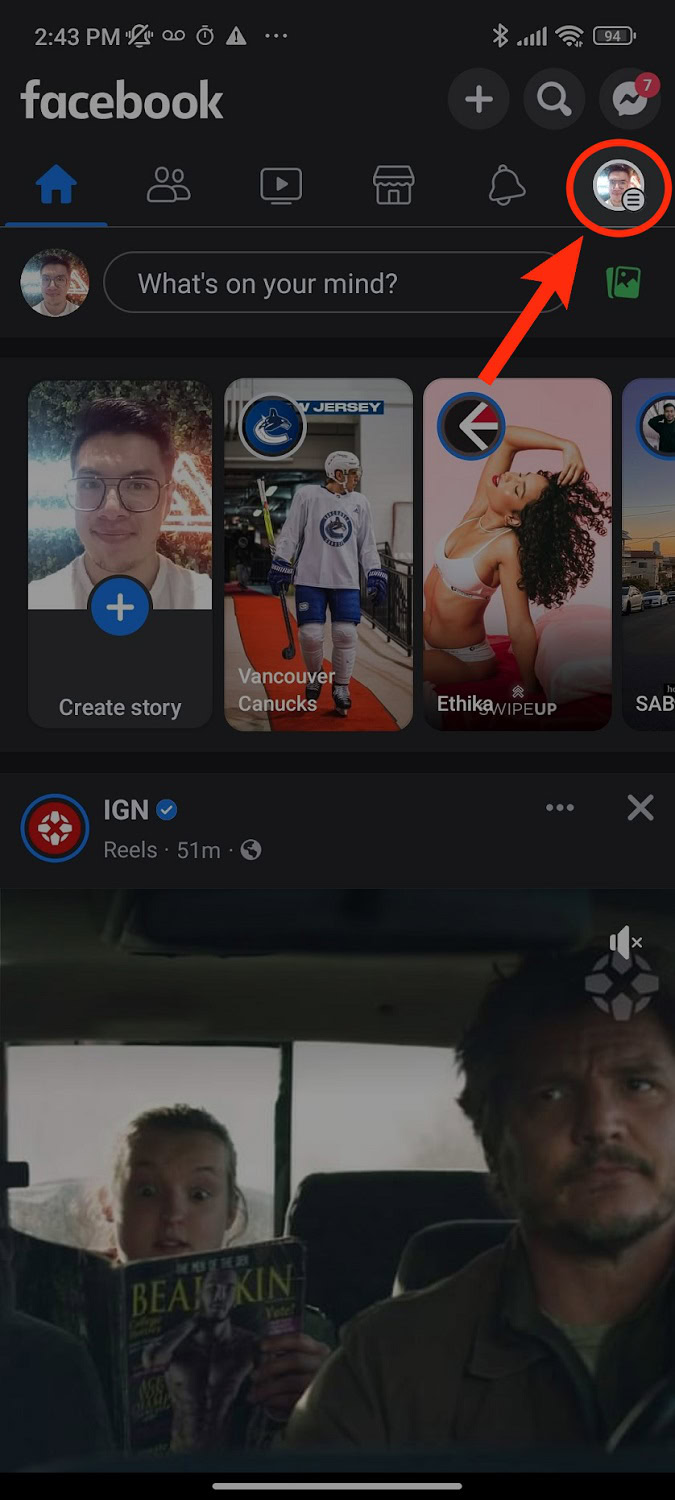Add a photo to a new post
This screenshot has height=1500, width=675.
[x=624, y=283]
